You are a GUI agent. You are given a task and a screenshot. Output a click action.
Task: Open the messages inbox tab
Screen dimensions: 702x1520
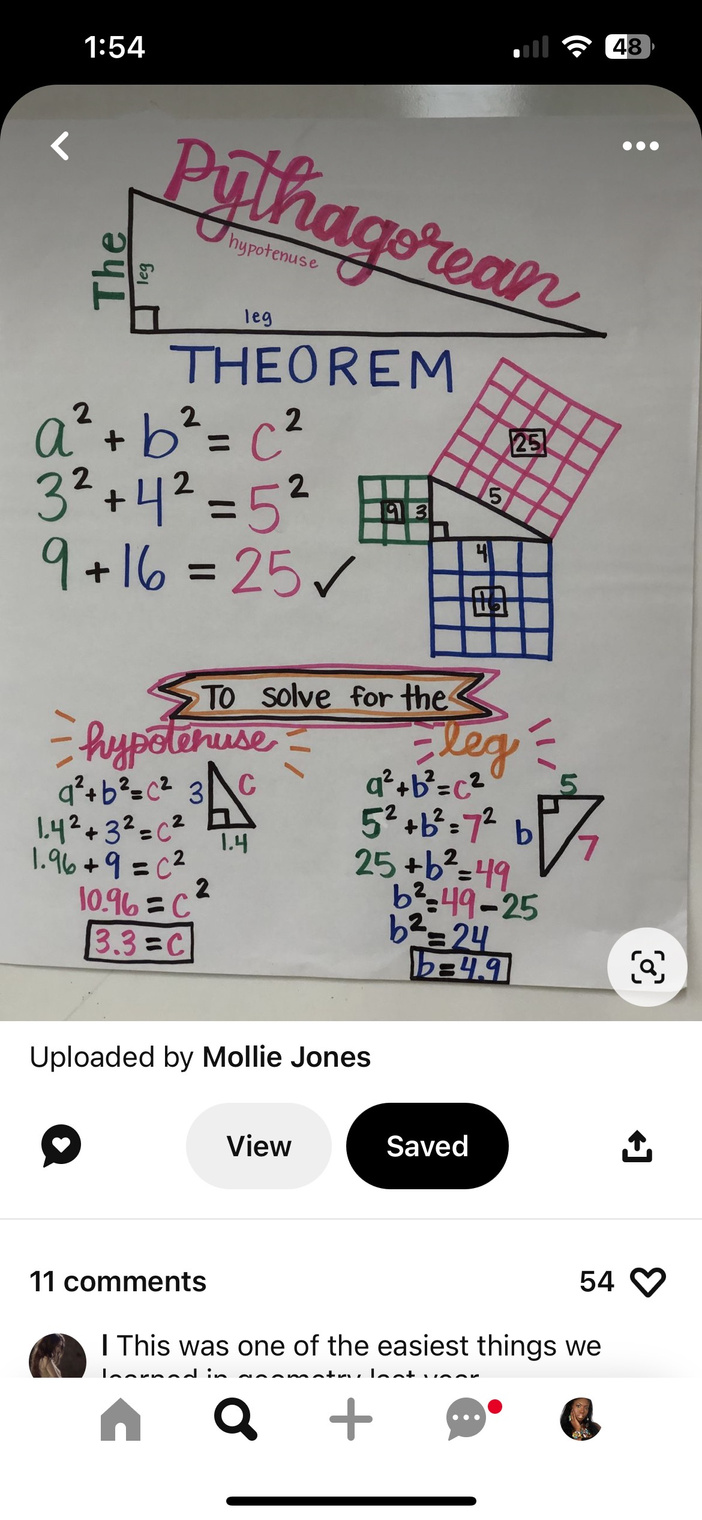(x=467, y=1420)
